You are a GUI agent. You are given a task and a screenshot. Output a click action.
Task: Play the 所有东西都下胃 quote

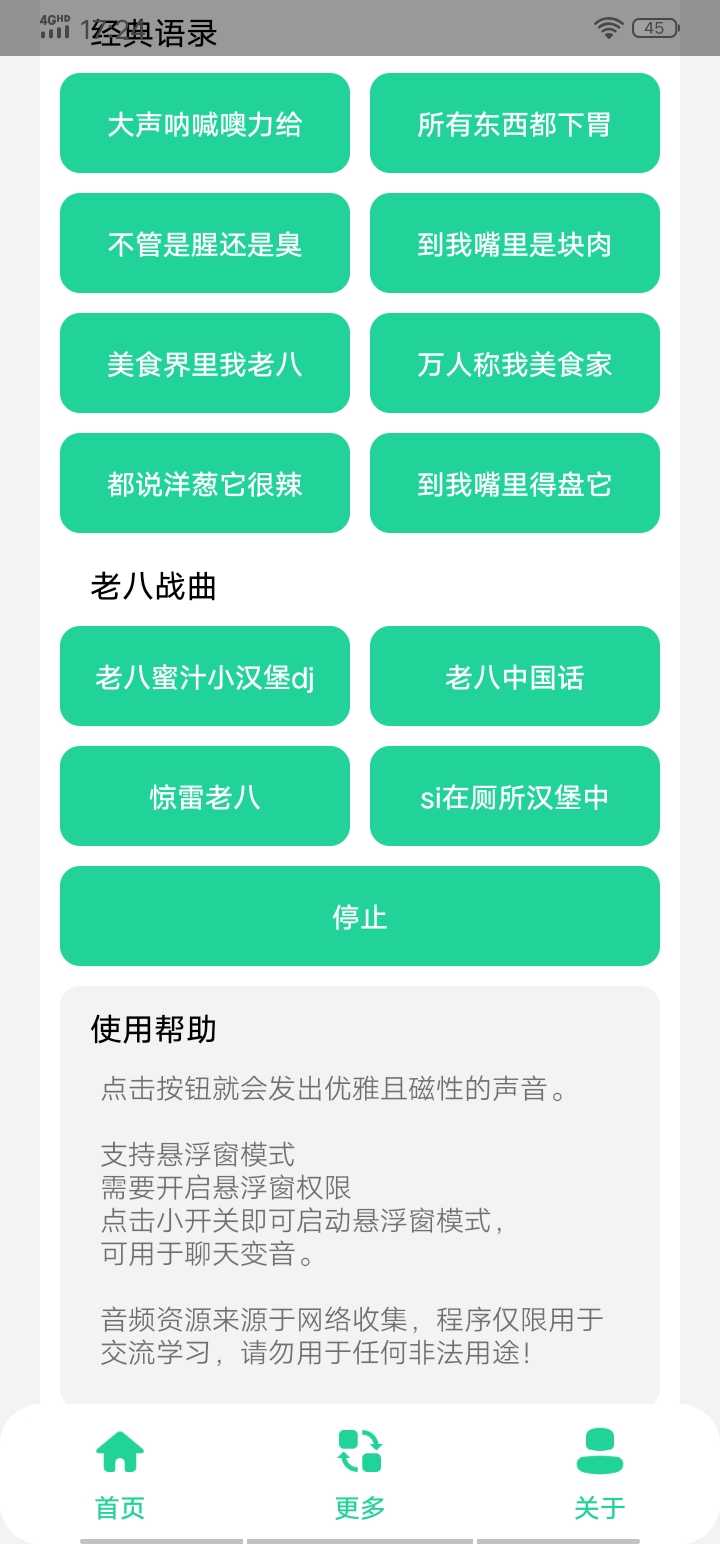[x=514, y=124]
